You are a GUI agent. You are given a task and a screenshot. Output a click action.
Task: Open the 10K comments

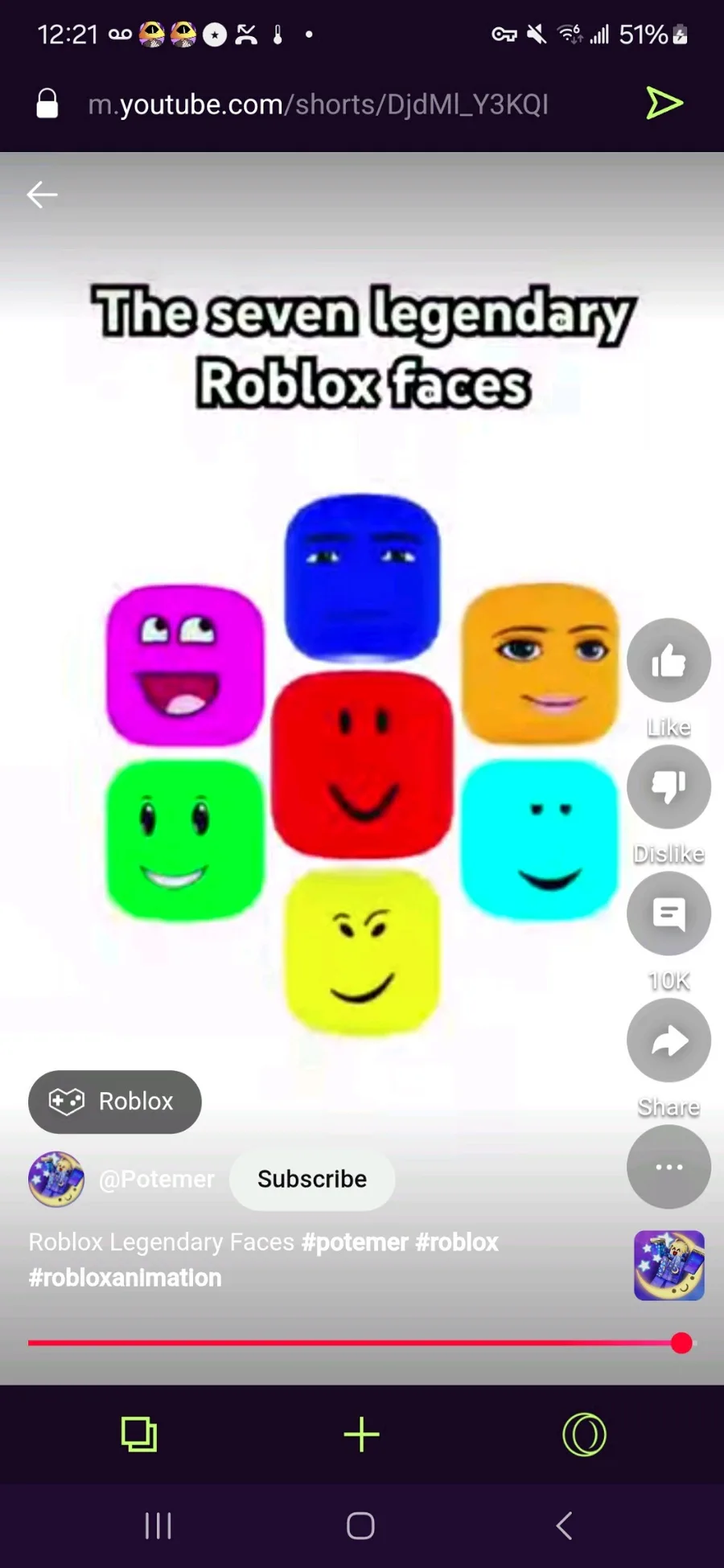[668, 913]
